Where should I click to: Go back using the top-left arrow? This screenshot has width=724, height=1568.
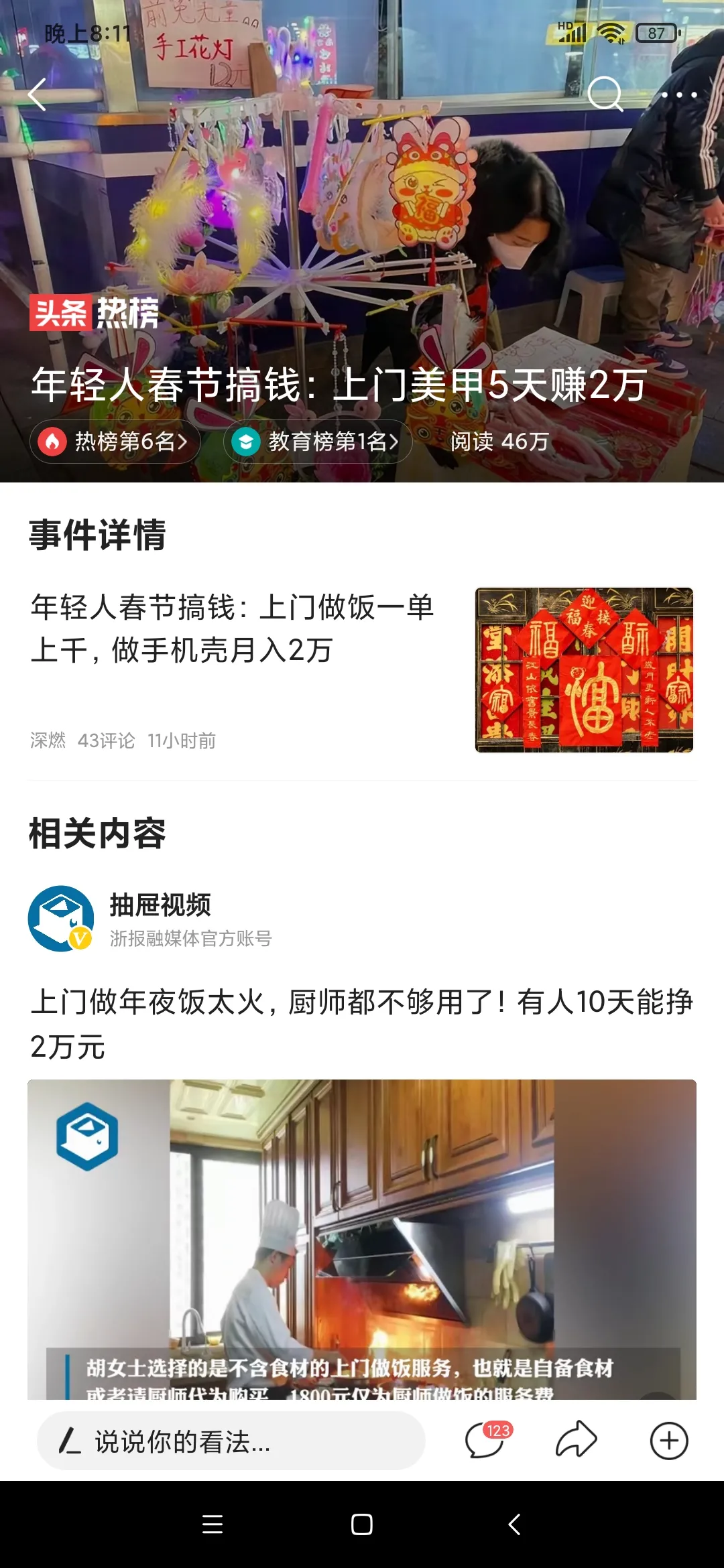(38, 94)
